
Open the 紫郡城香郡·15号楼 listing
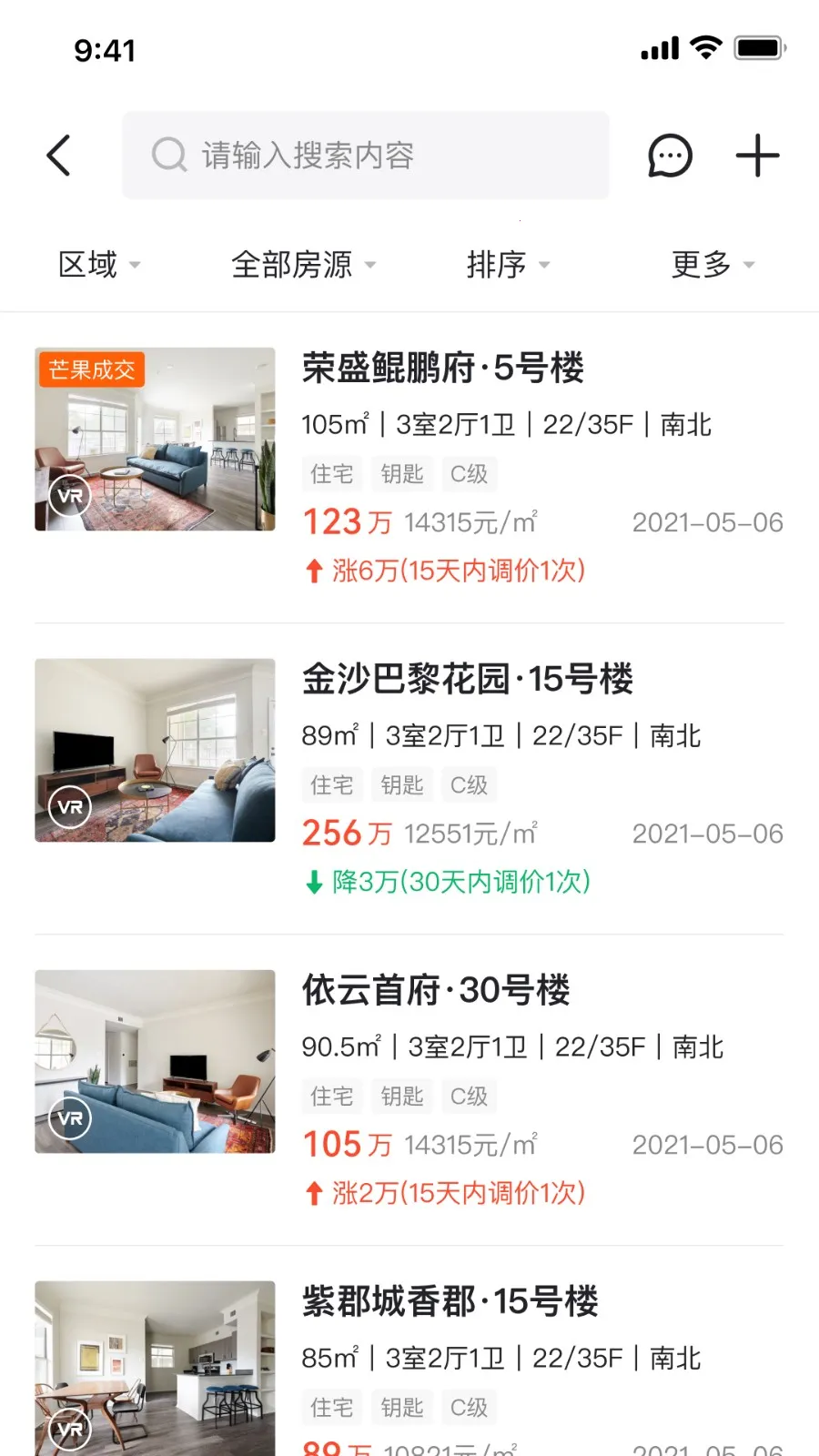pos(450,1302)
